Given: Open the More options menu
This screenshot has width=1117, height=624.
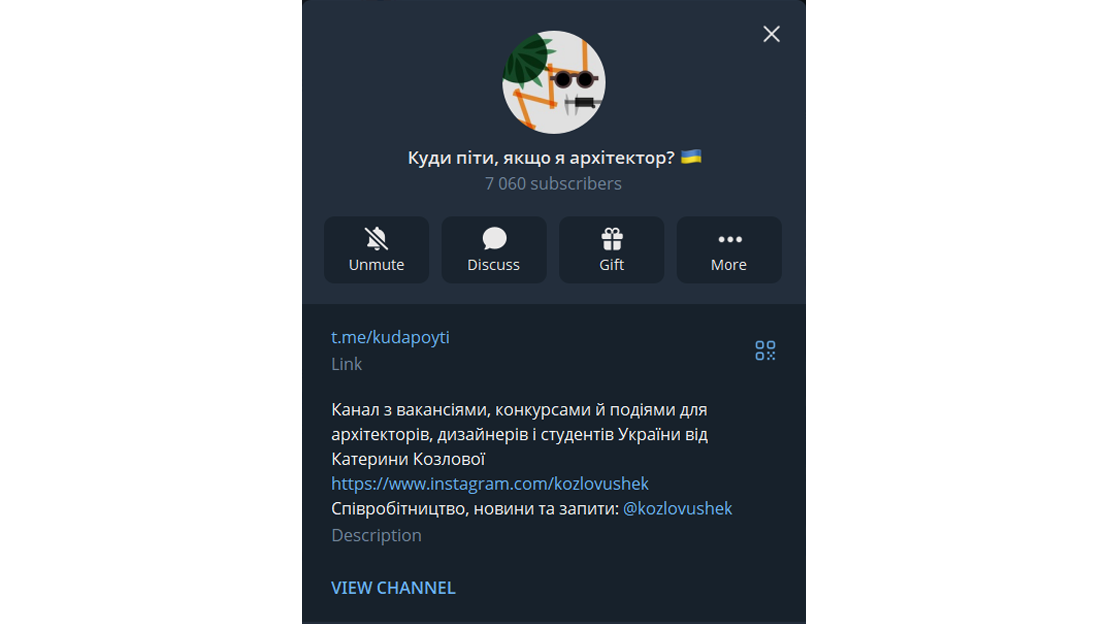Looking at the screenshot, I should (729, 249).
